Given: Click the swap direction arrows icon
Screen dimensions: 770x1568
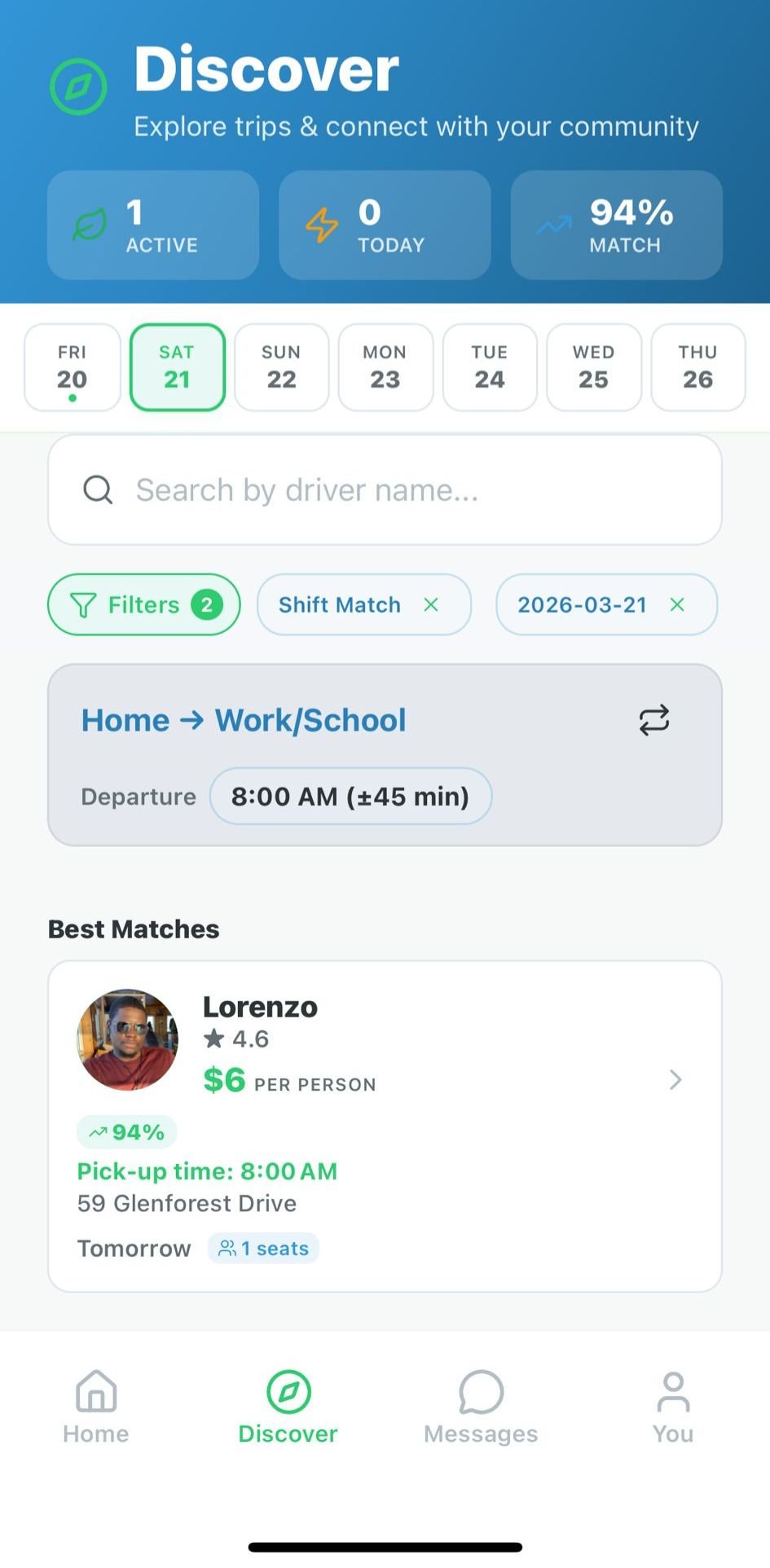Looking at the screenshot, I should [x=654, y=720].
